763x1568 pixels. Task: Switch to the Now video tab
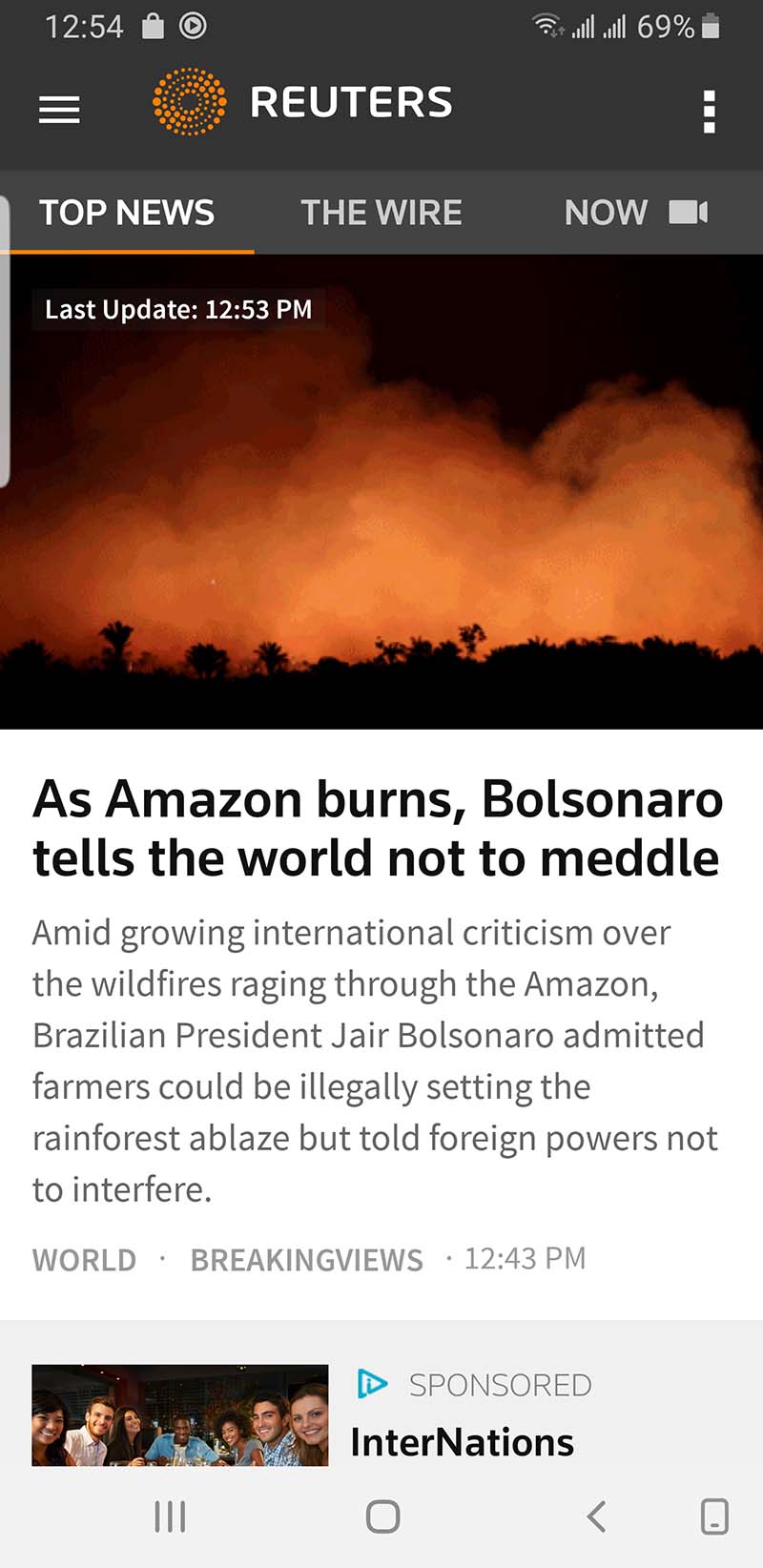pyautogui.click(x=635, y=212)
